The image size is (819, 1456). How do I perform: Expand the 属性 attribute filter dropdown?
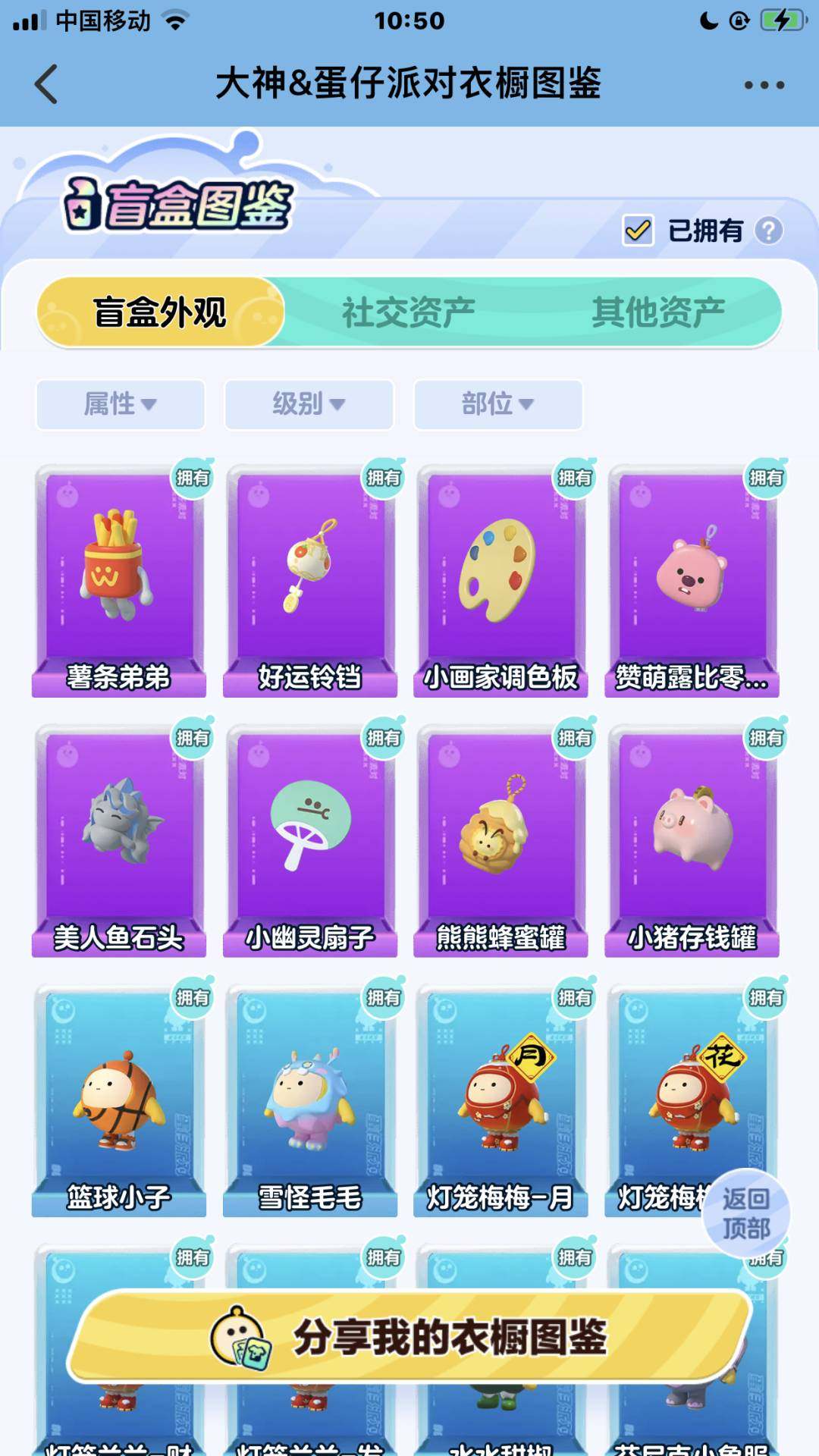click(x=119, y=404)
